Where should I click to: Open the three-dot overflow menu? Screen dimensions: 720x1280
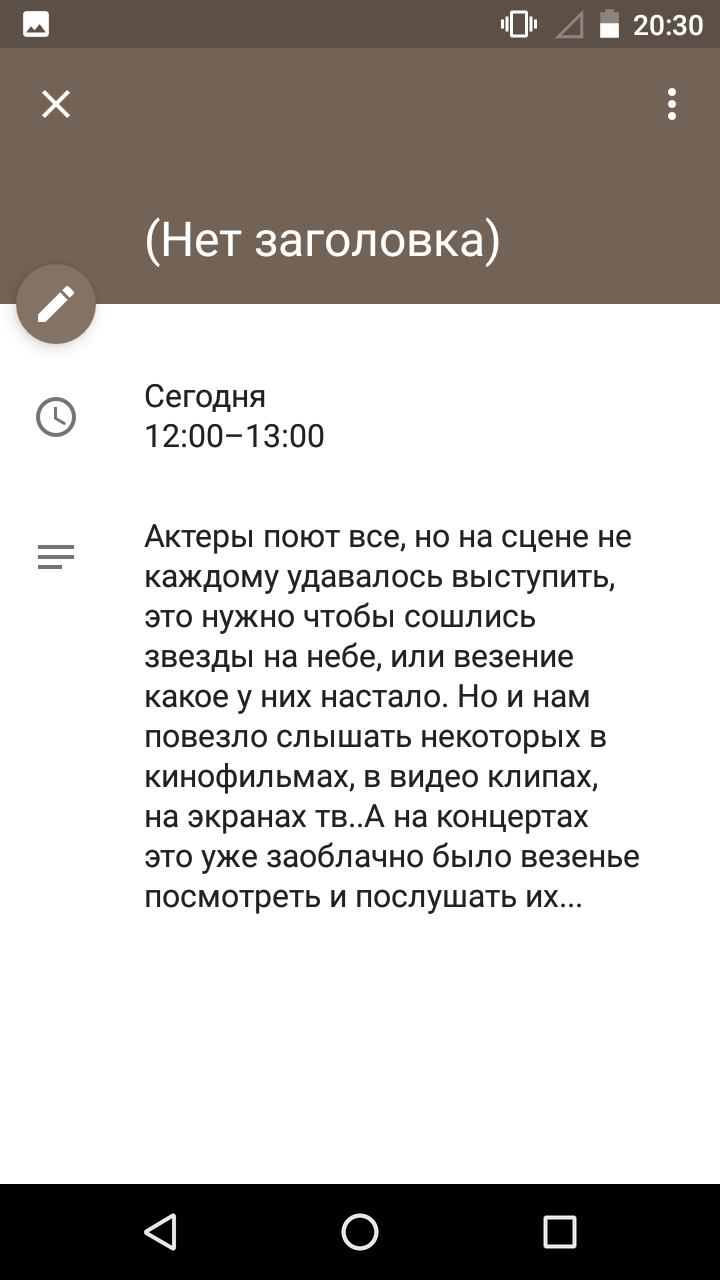click(x=672, y=104)
